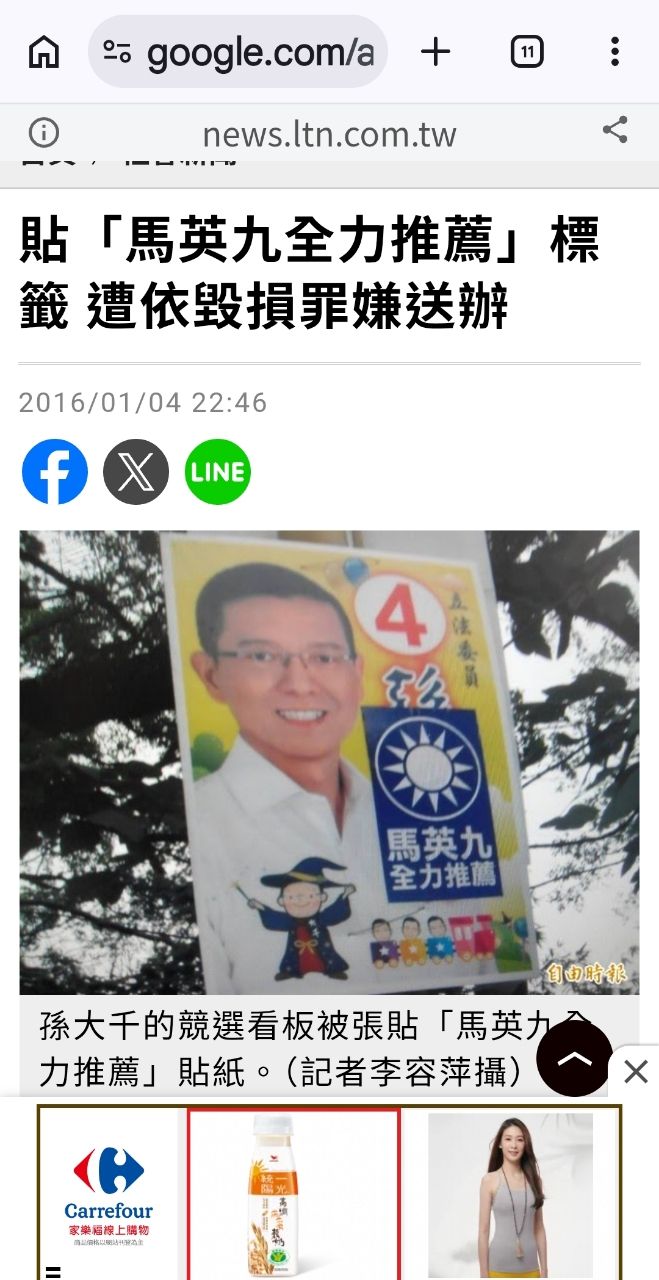Open the browser overflow menu
The width and height of the screenshot is (659, 1280).
614,52
